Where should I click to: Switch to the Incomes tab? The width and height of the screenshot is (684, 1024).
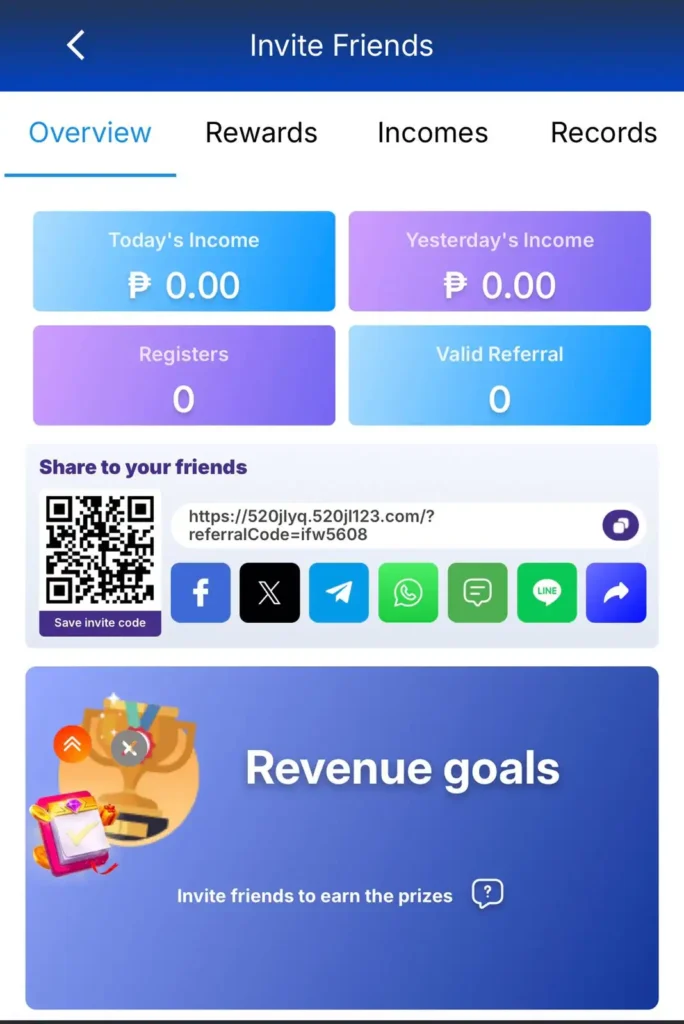point(432,133)
